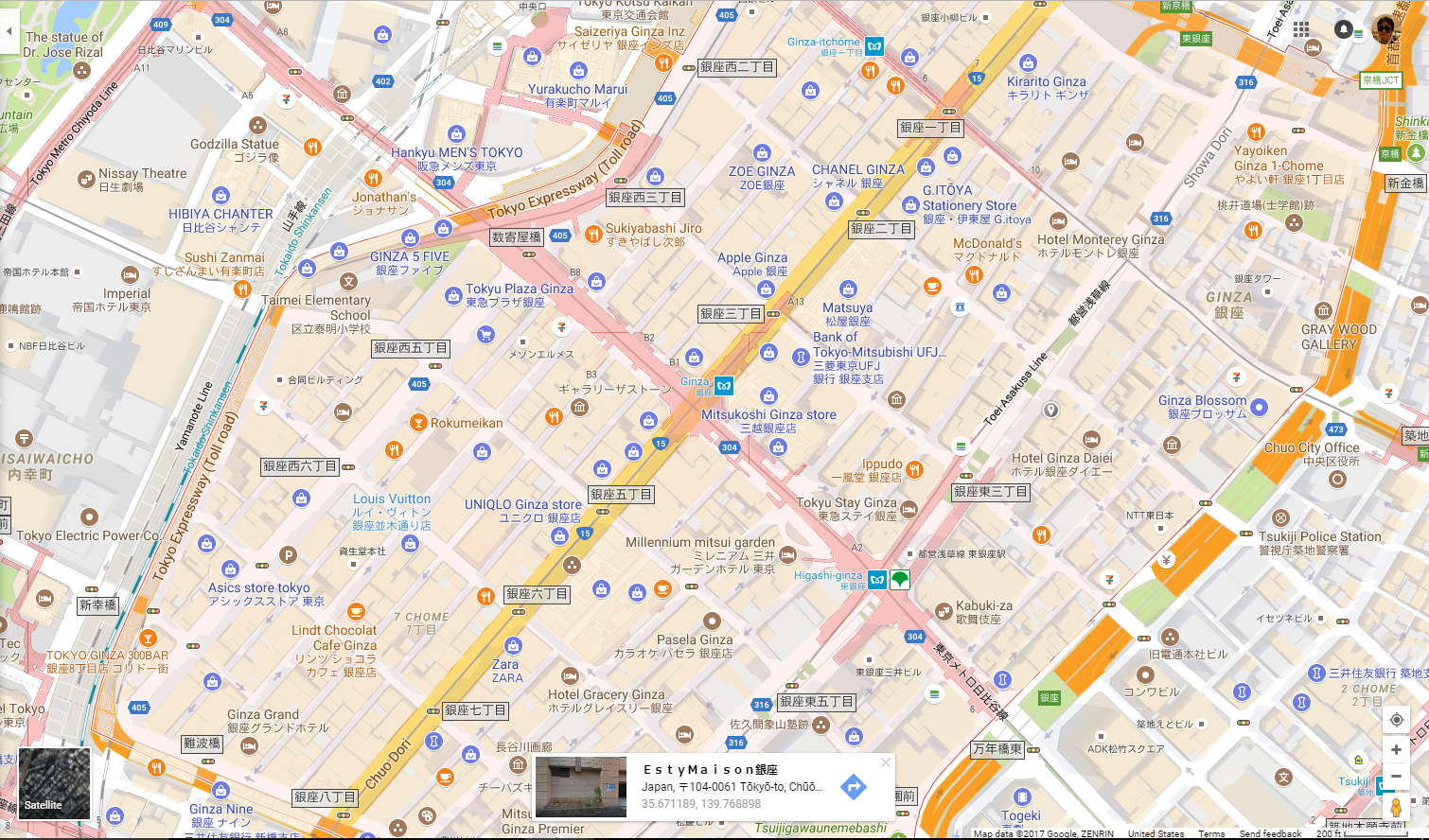Zoom out of the map

[1396, 776]
